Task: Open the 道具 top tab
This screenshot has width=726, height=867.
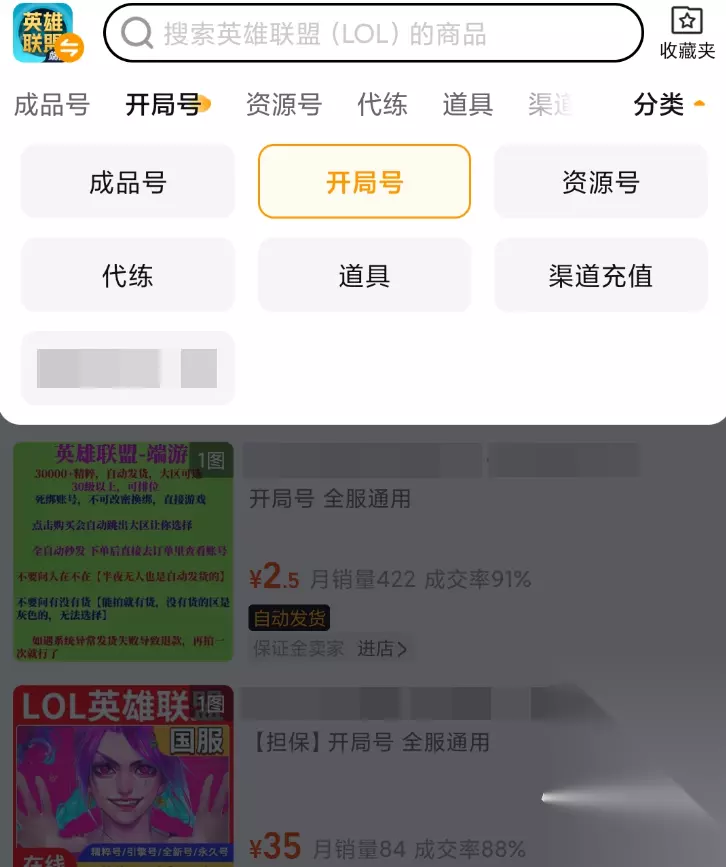Action: coord(467,105)
